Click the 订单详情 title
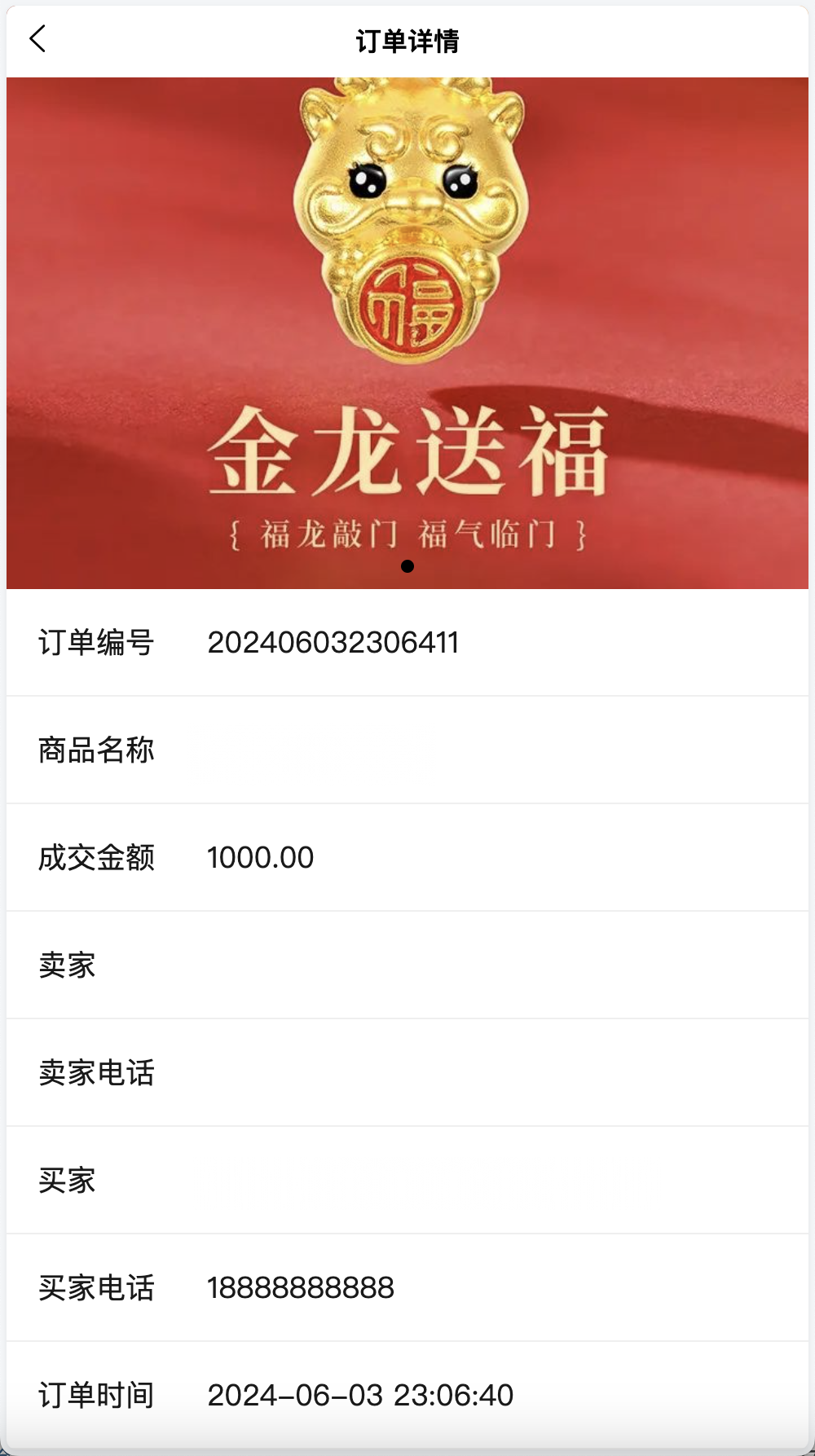This screenshot has height=1456, width=815. click(x=407, y=38)
